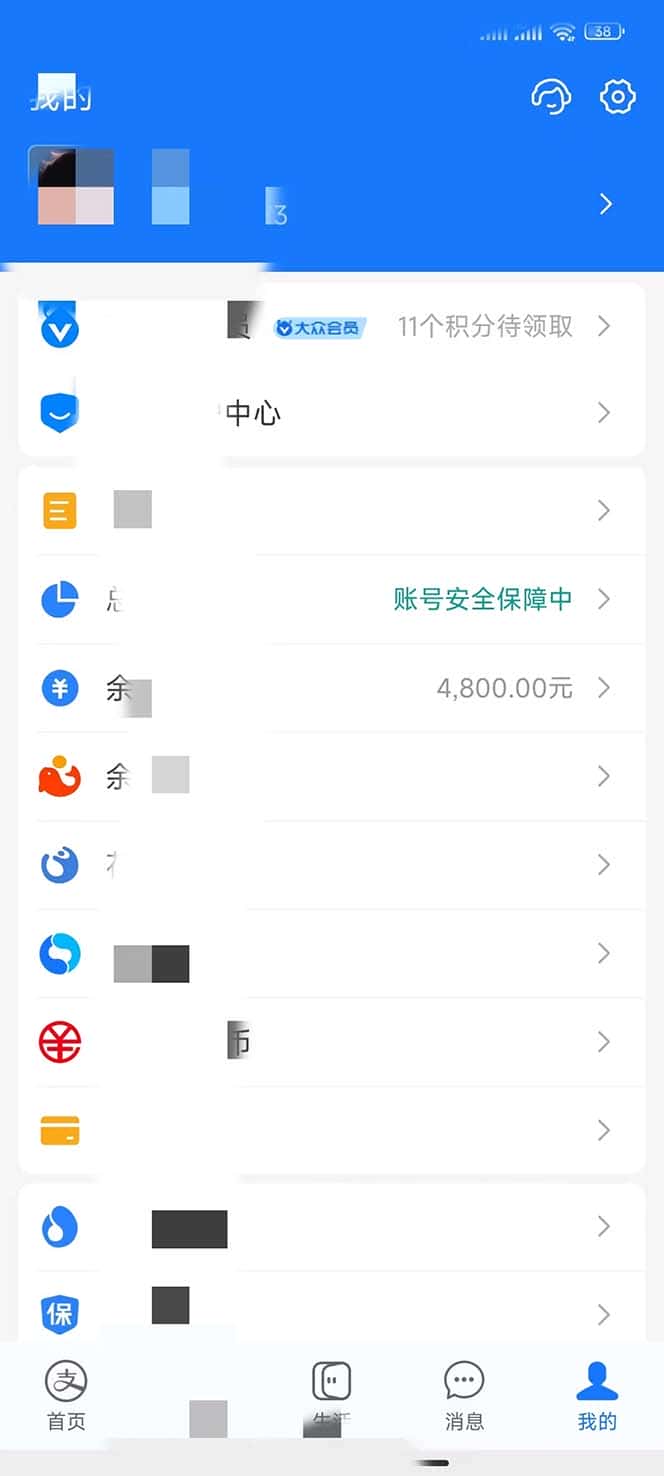Open the profile details in the blue header
Image resolution: width=664 pixels, height=1476 pixels.
click(x=605, y=204)
